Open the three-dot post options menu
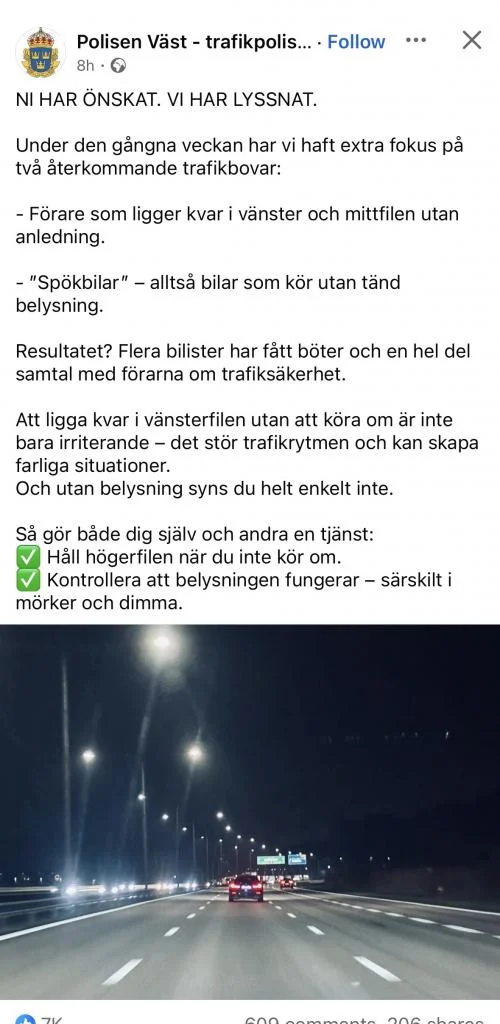Screen dimensions: 500x1024 [x=416, y=40]
